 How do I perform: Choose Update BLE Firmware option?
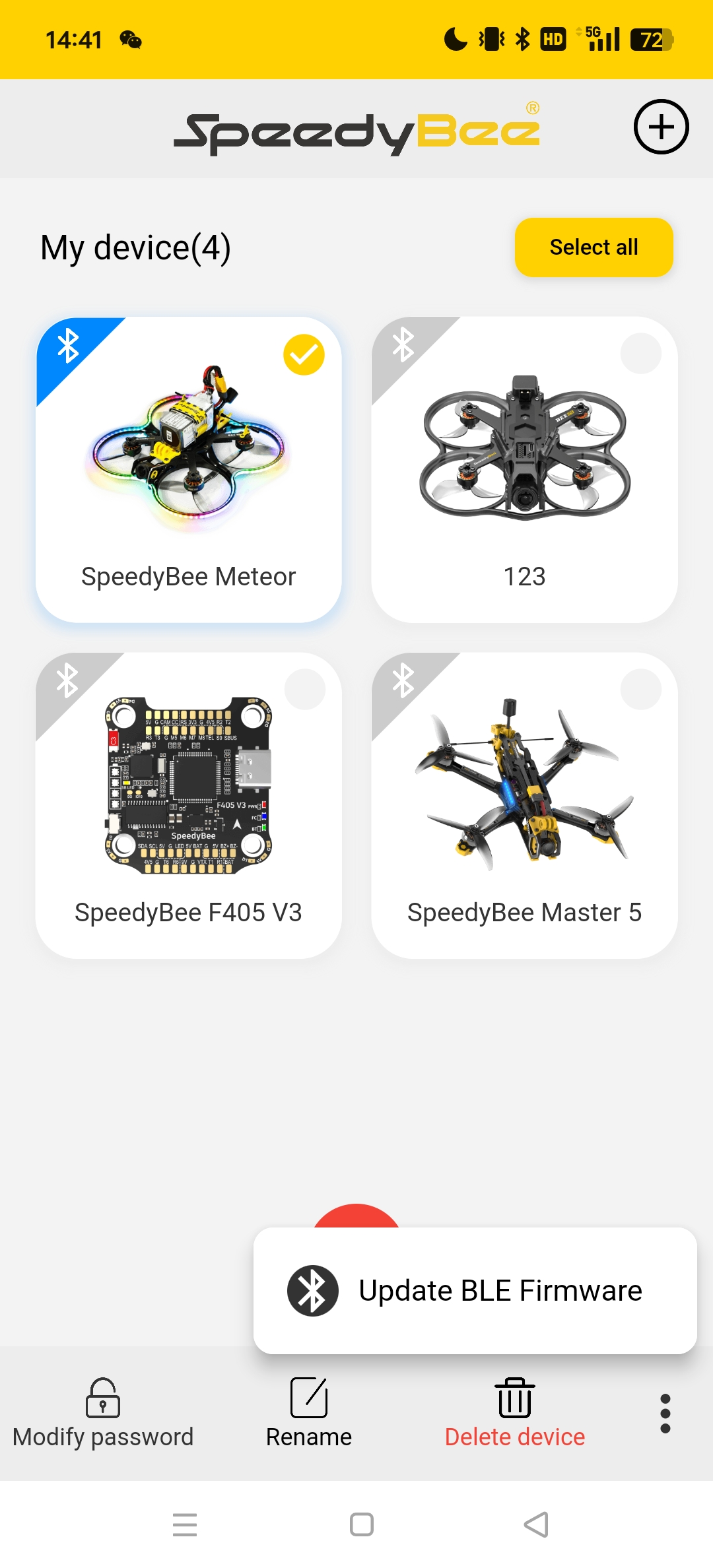[475, 1291]
